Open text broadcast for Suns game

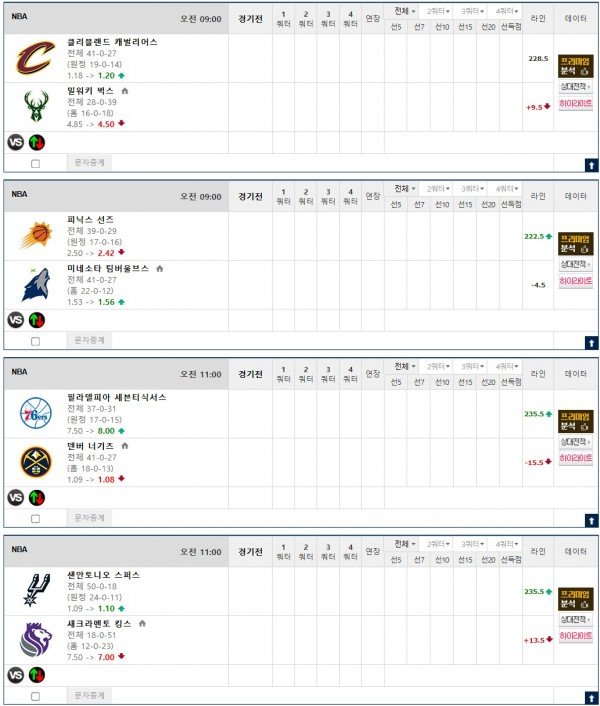coord(91,340)
